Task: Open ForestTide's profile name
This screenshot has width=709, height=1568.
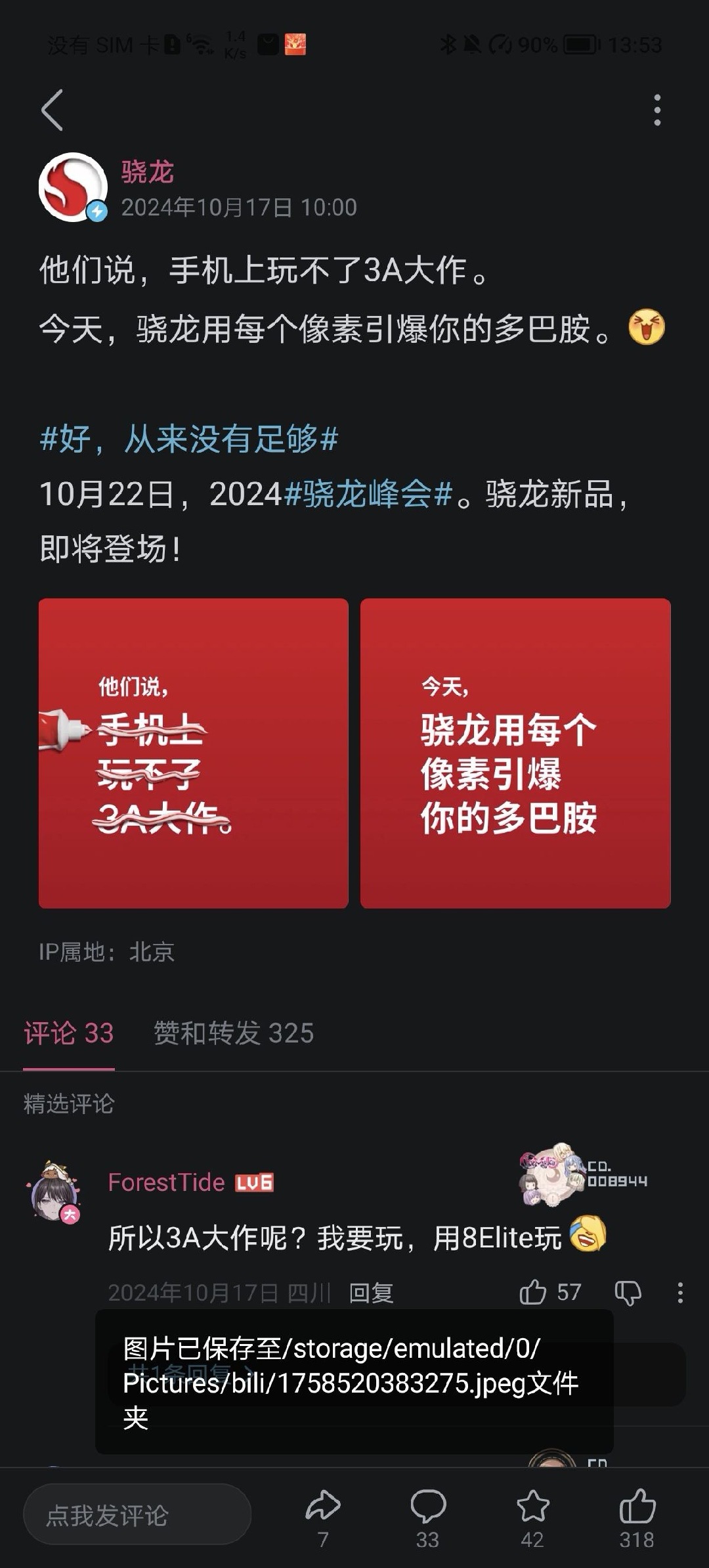Action: click(167, 1183)
